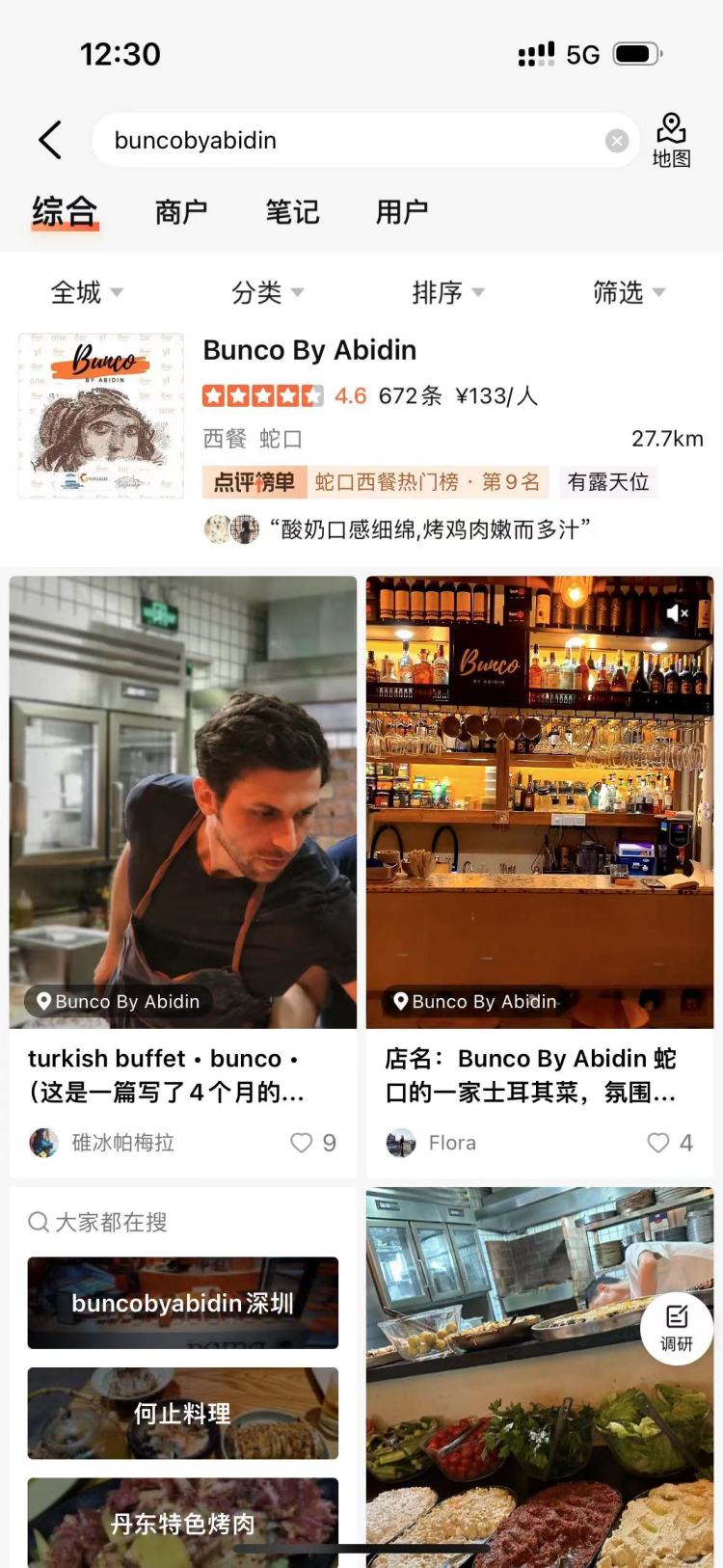Clear the buncobyabidin search text
Viewport: 723px width, 1568px height.
(617, 141)
